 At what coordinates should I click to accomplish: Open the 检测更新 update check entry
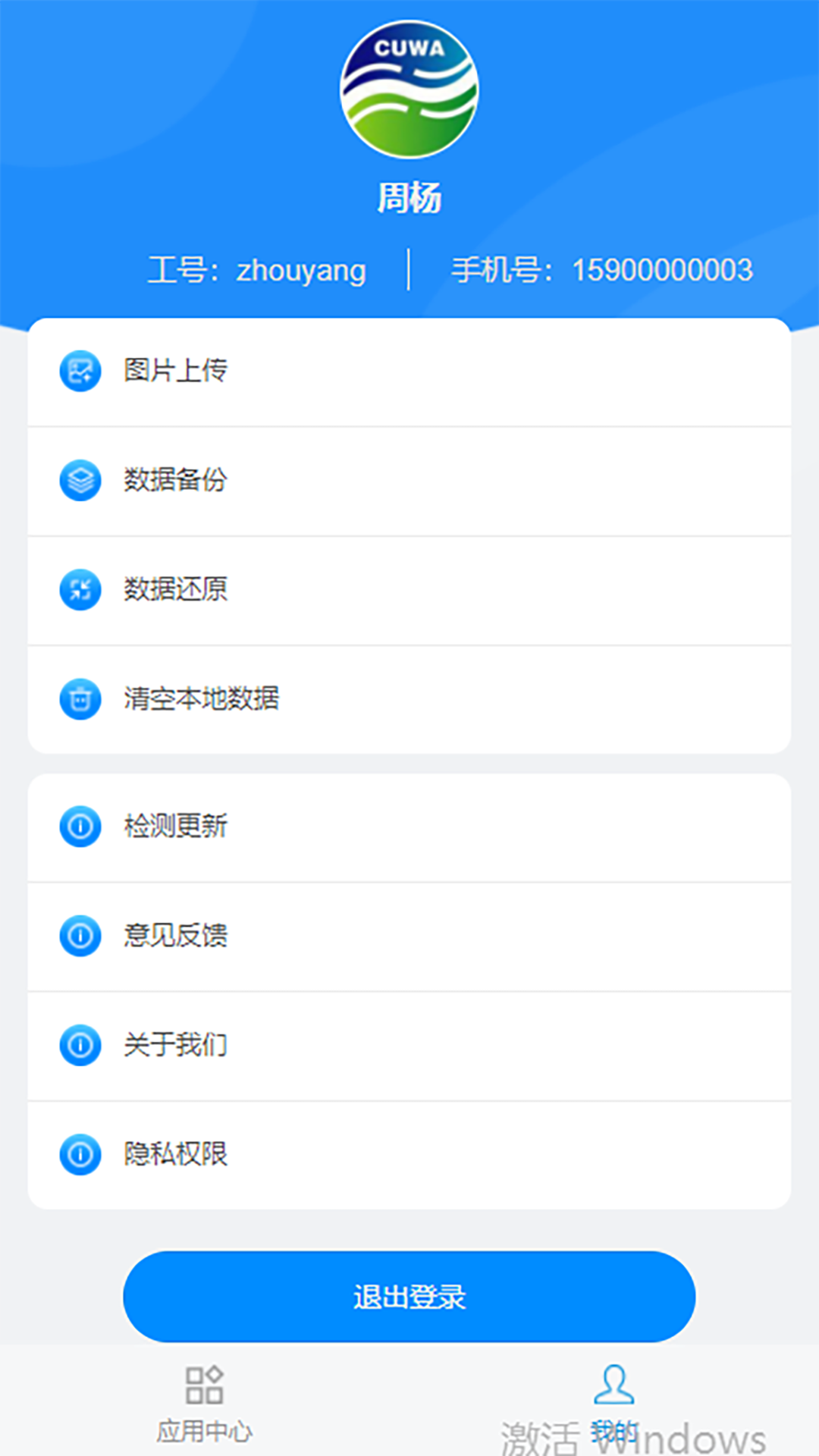pos(303,827)
